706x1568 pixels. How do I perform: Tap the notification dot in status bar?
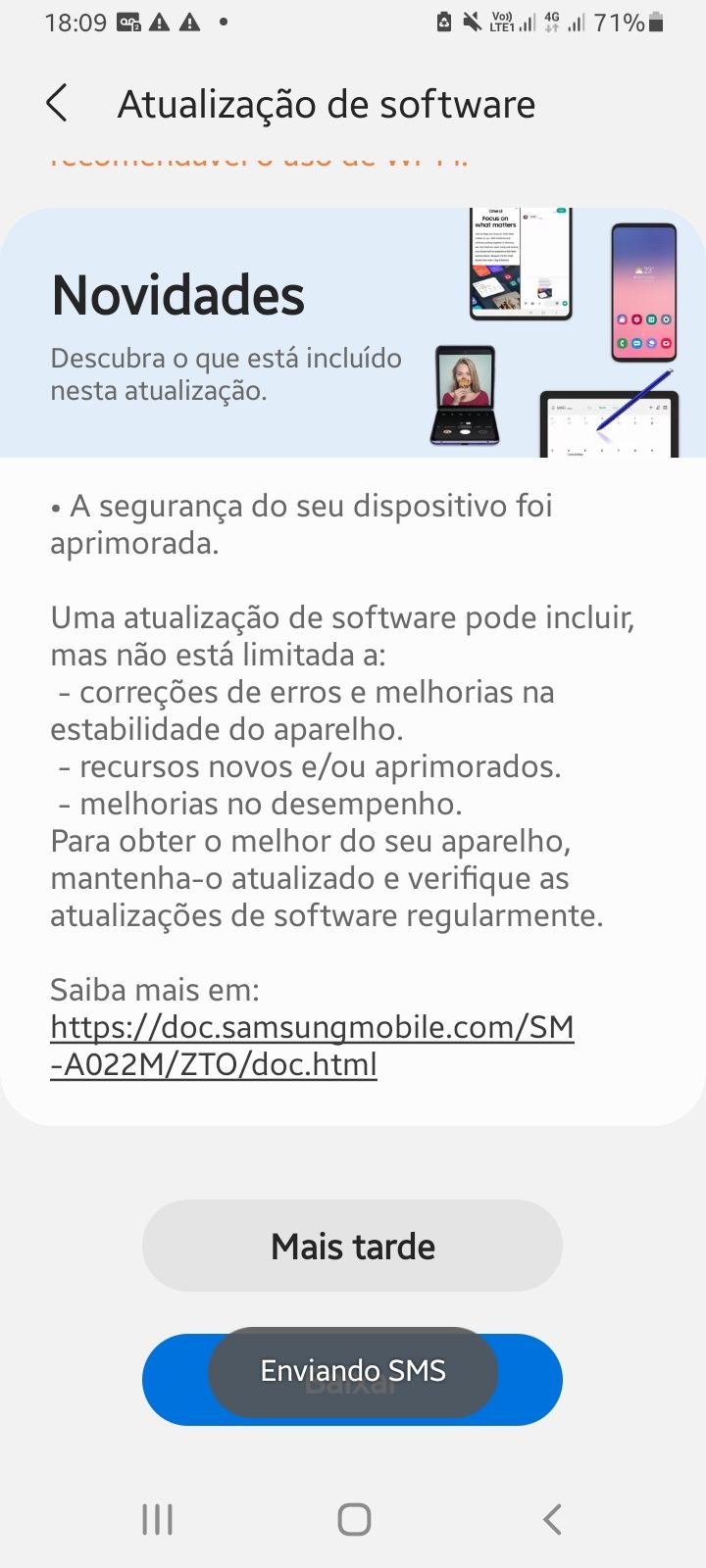pyautogui.click(x=222, y=22)
